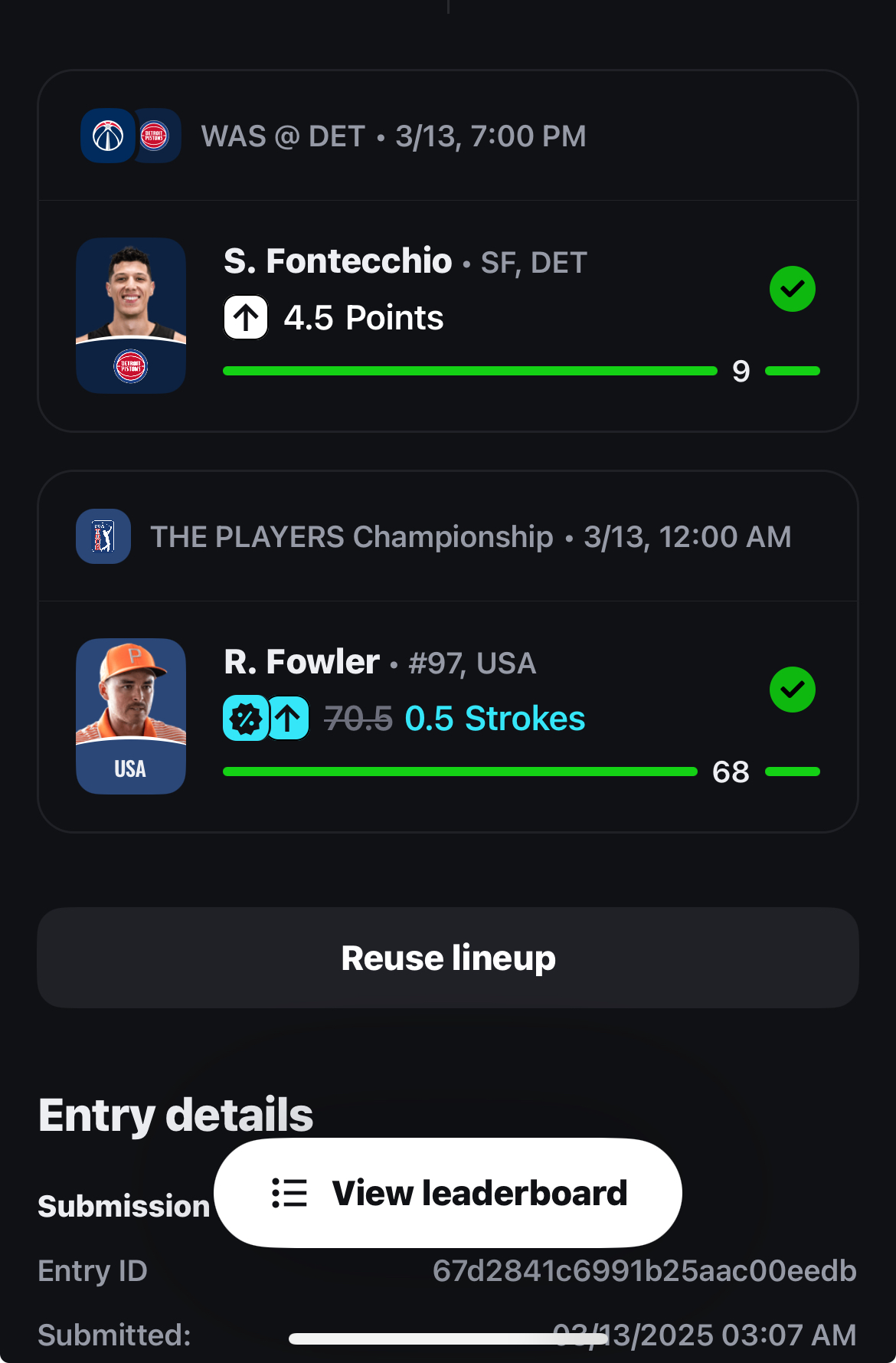
Task: Open View leaderboard
Action: click(448, 1193)
